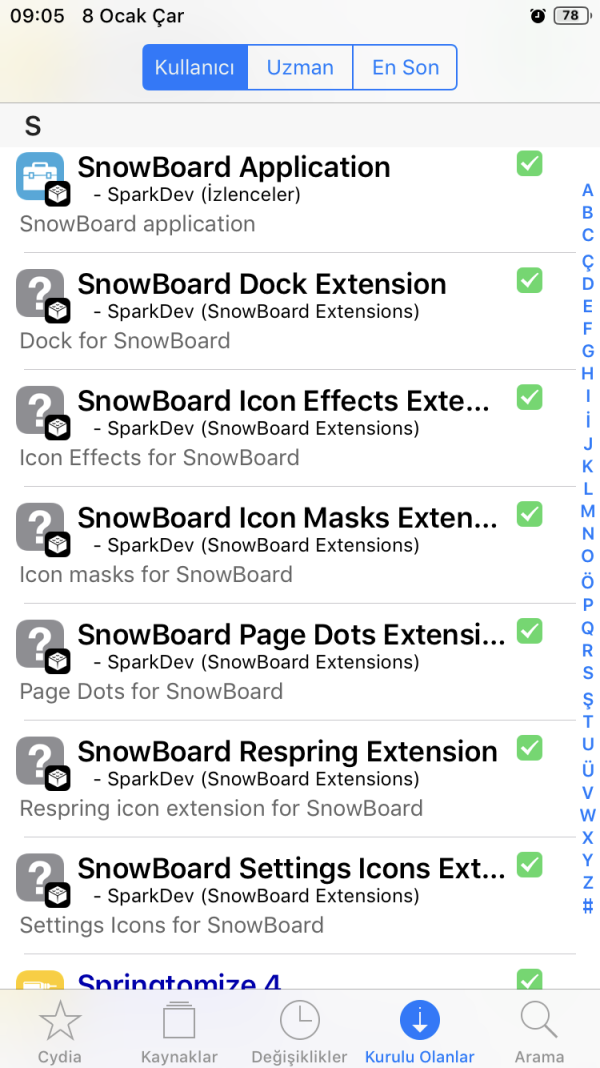Viewport: 600px width, 1068px height.
Task: Jump to letter Z in the index
Action: 588,883
